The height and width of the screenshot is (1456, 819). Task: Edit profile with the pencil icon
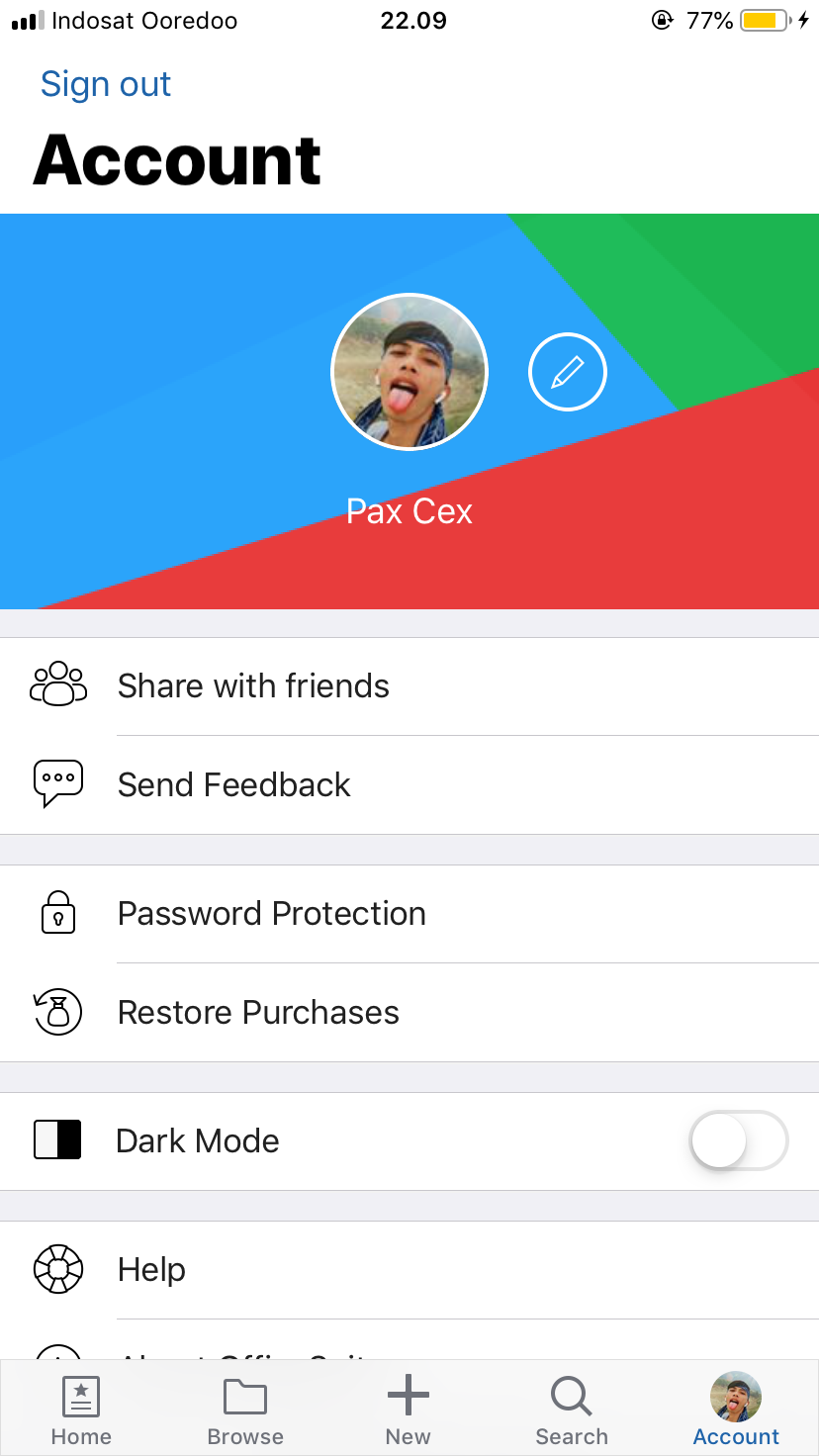568,372
